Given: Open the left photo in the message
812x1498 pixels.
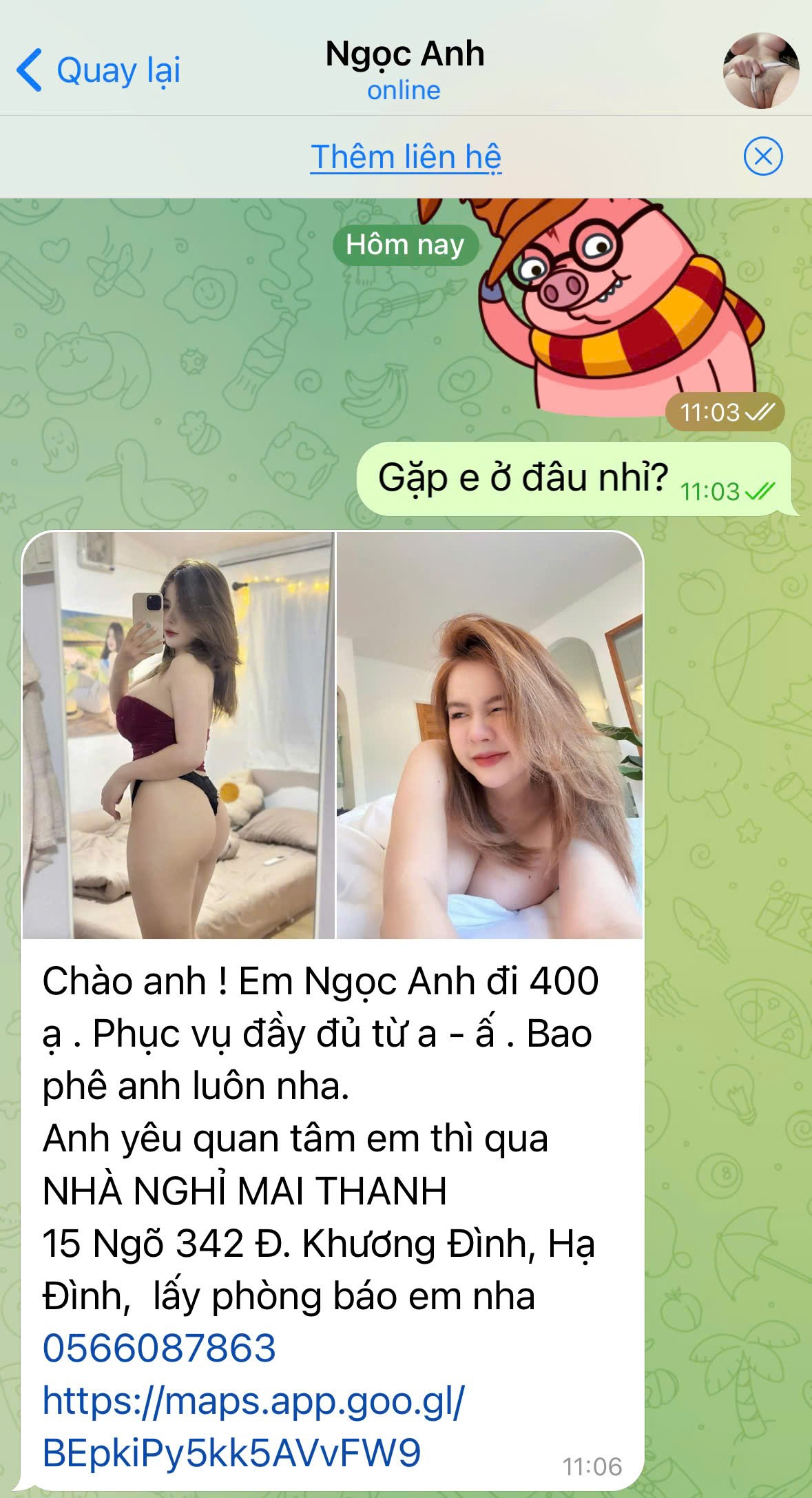Looking at the screenshot, I should pos(178,735).
